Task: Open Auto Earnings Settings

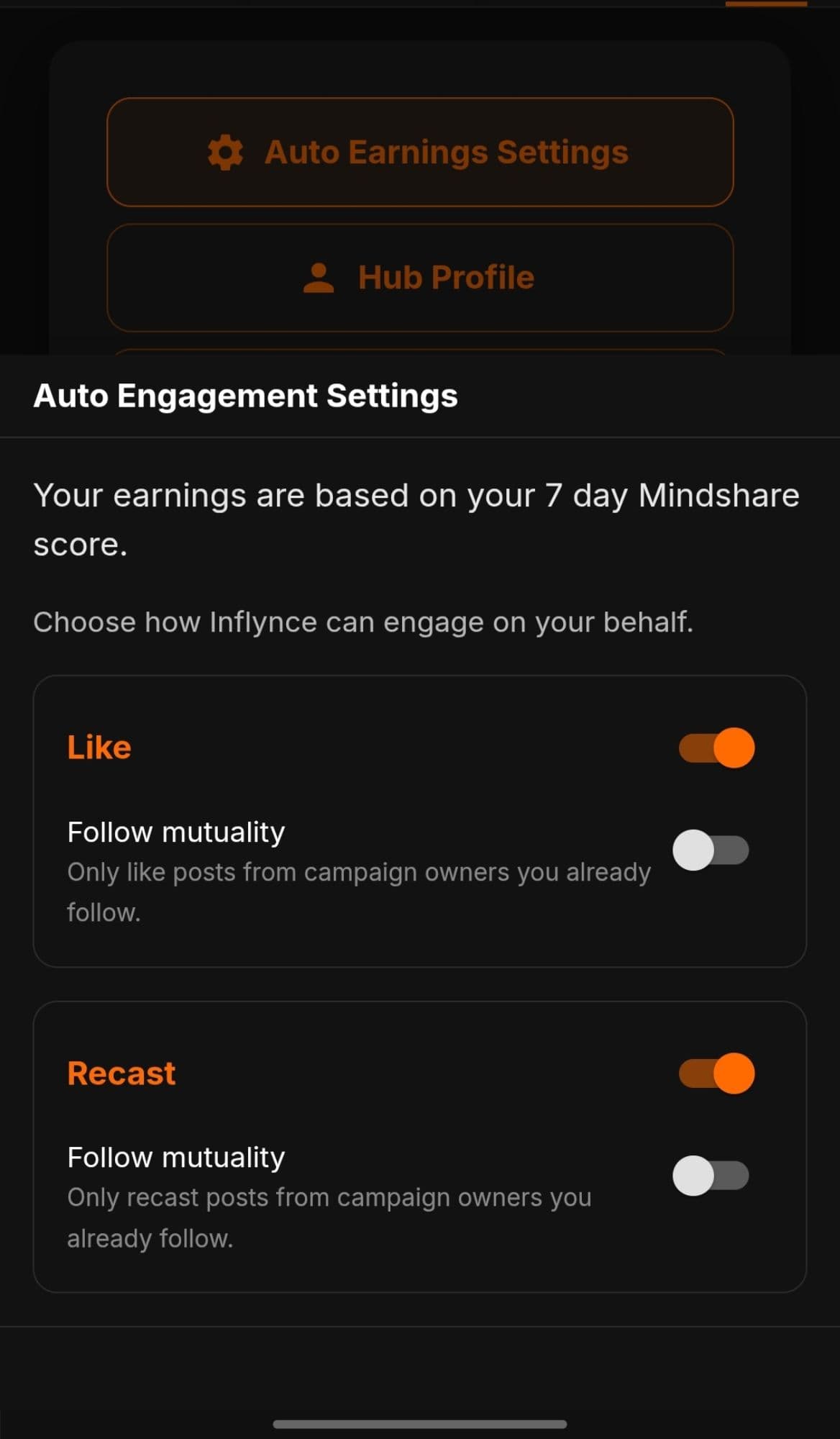Action: coord(420,152)
